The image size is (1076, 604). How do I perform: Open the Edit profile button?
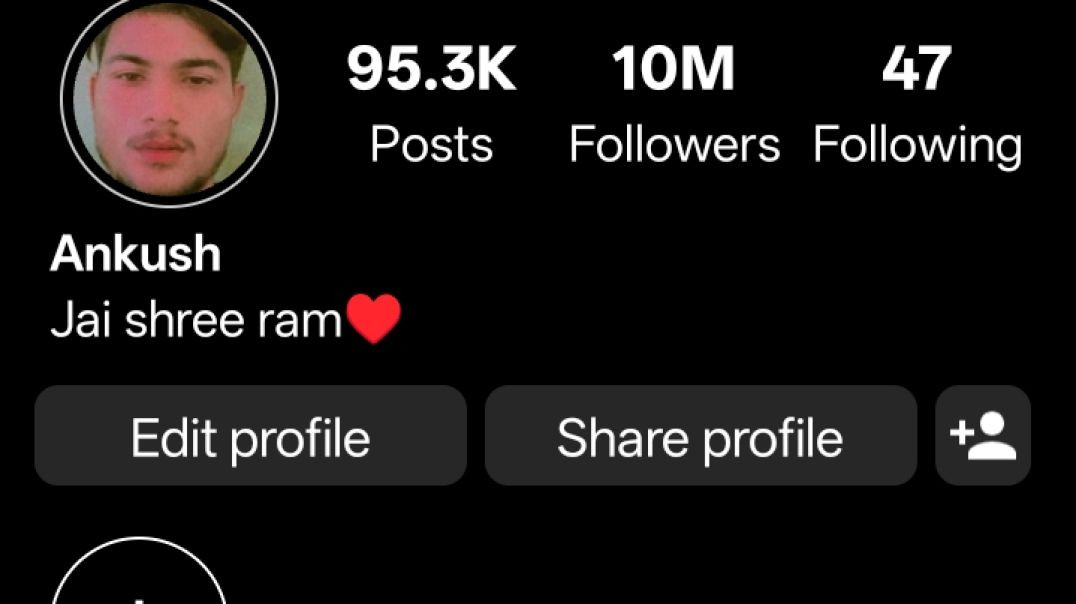(x=250, y=437)
